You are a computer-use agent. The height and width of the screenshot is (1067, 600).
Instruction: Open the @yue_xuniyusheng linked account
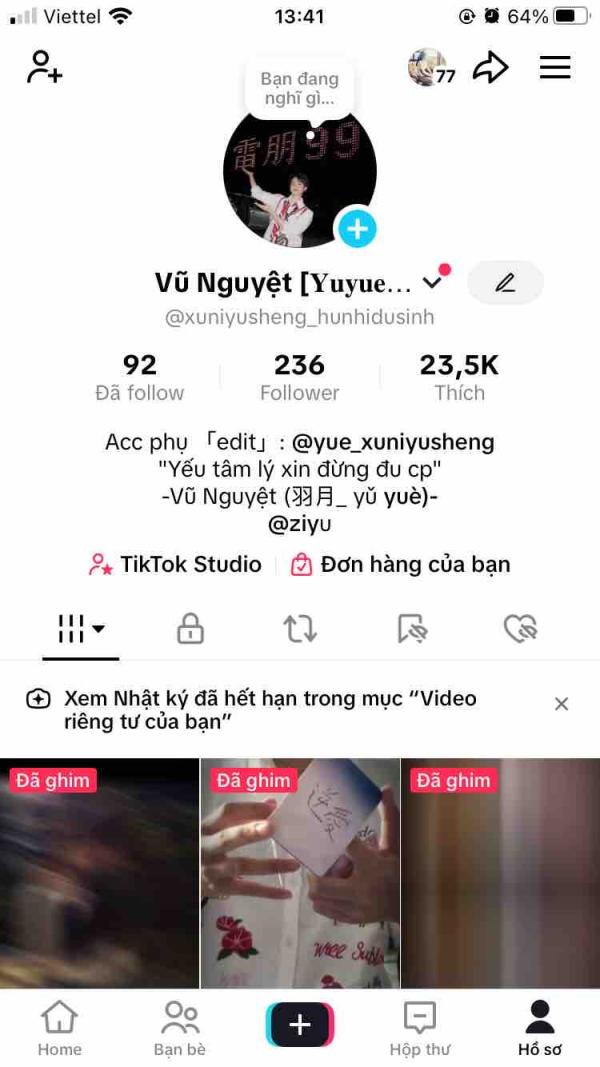(x=393, y=442)
